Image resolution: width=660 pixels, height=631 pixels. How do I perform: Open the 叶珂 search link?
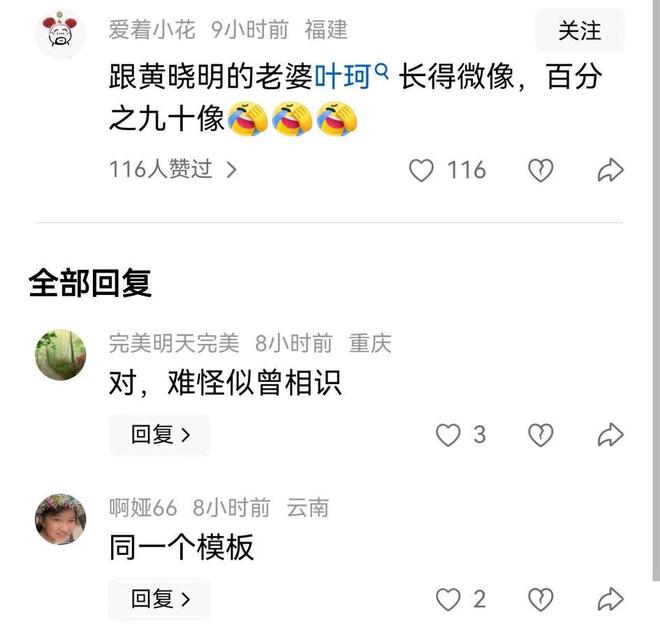351,77
